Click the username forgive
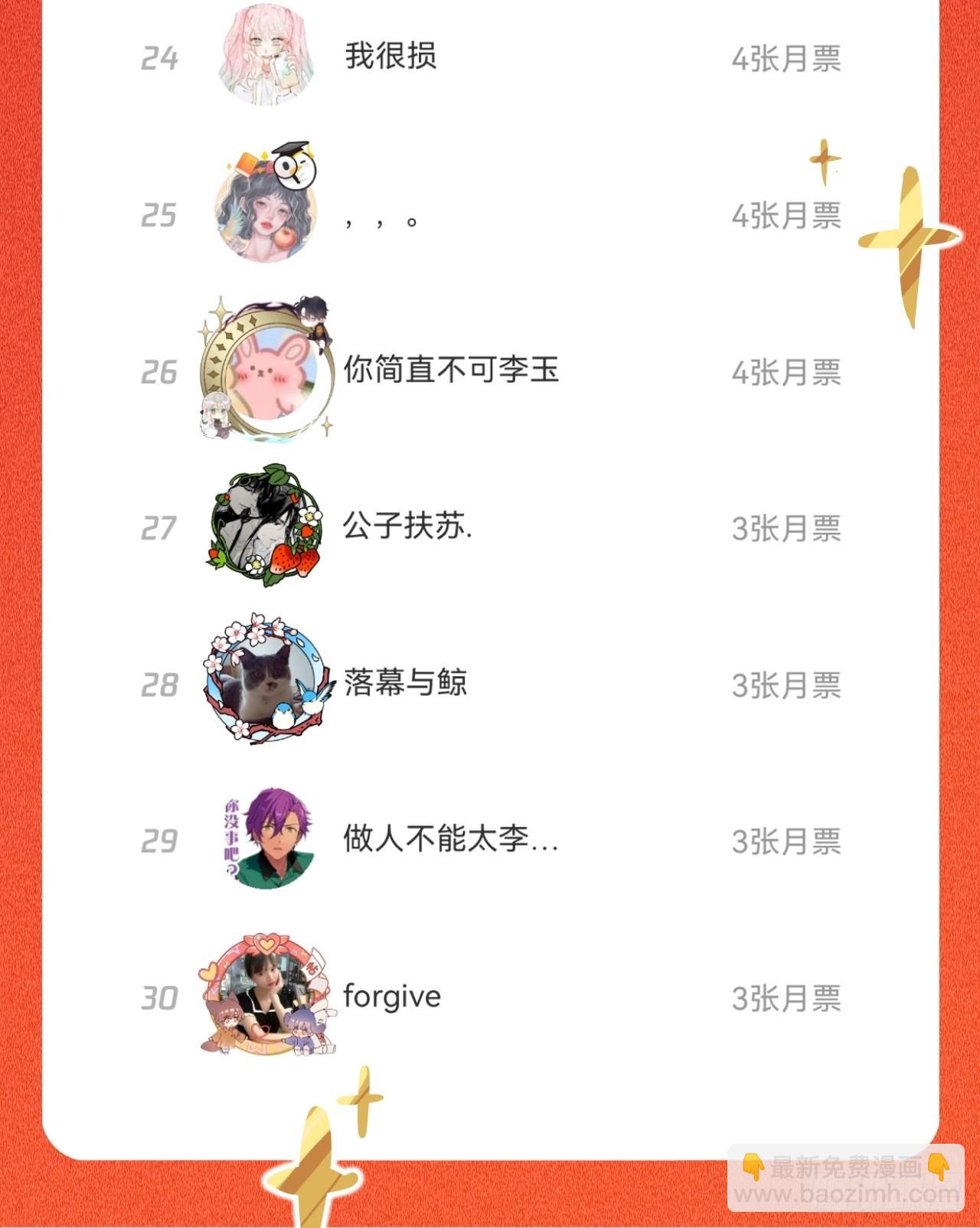 click(392, 995)
